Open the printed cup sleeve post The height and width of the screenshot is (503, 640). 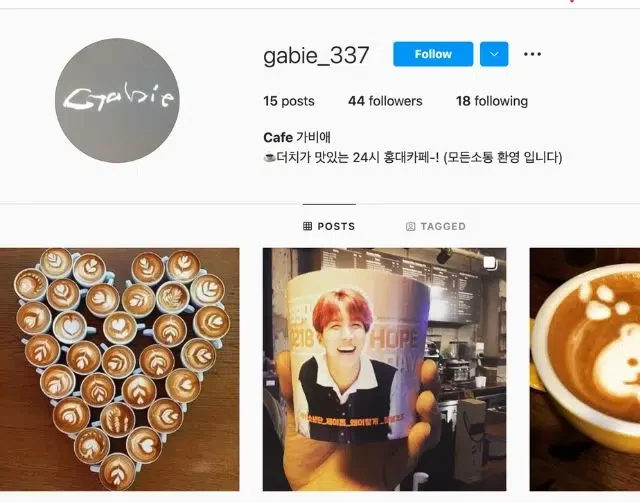click(x=384, y=369)
